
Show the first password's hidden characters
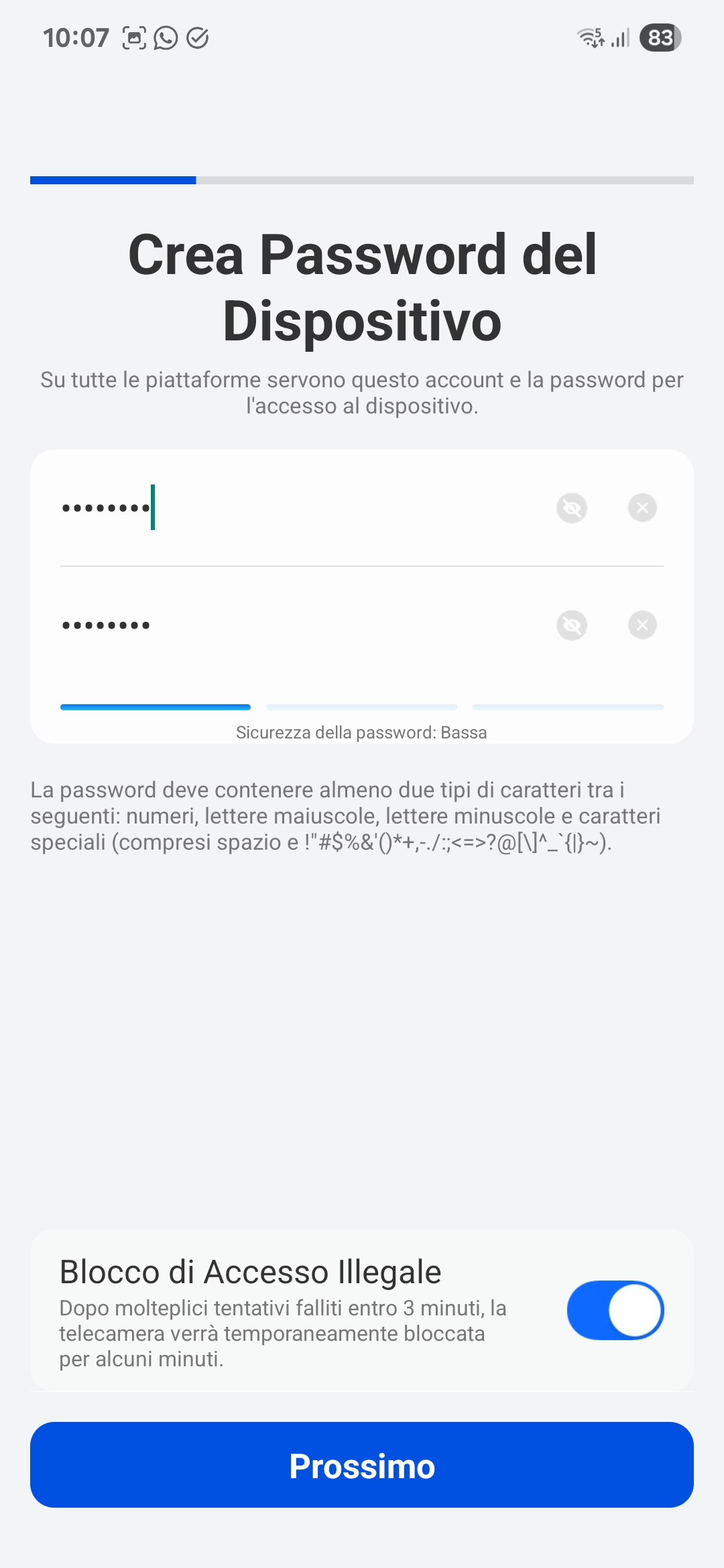pos(572,508)
